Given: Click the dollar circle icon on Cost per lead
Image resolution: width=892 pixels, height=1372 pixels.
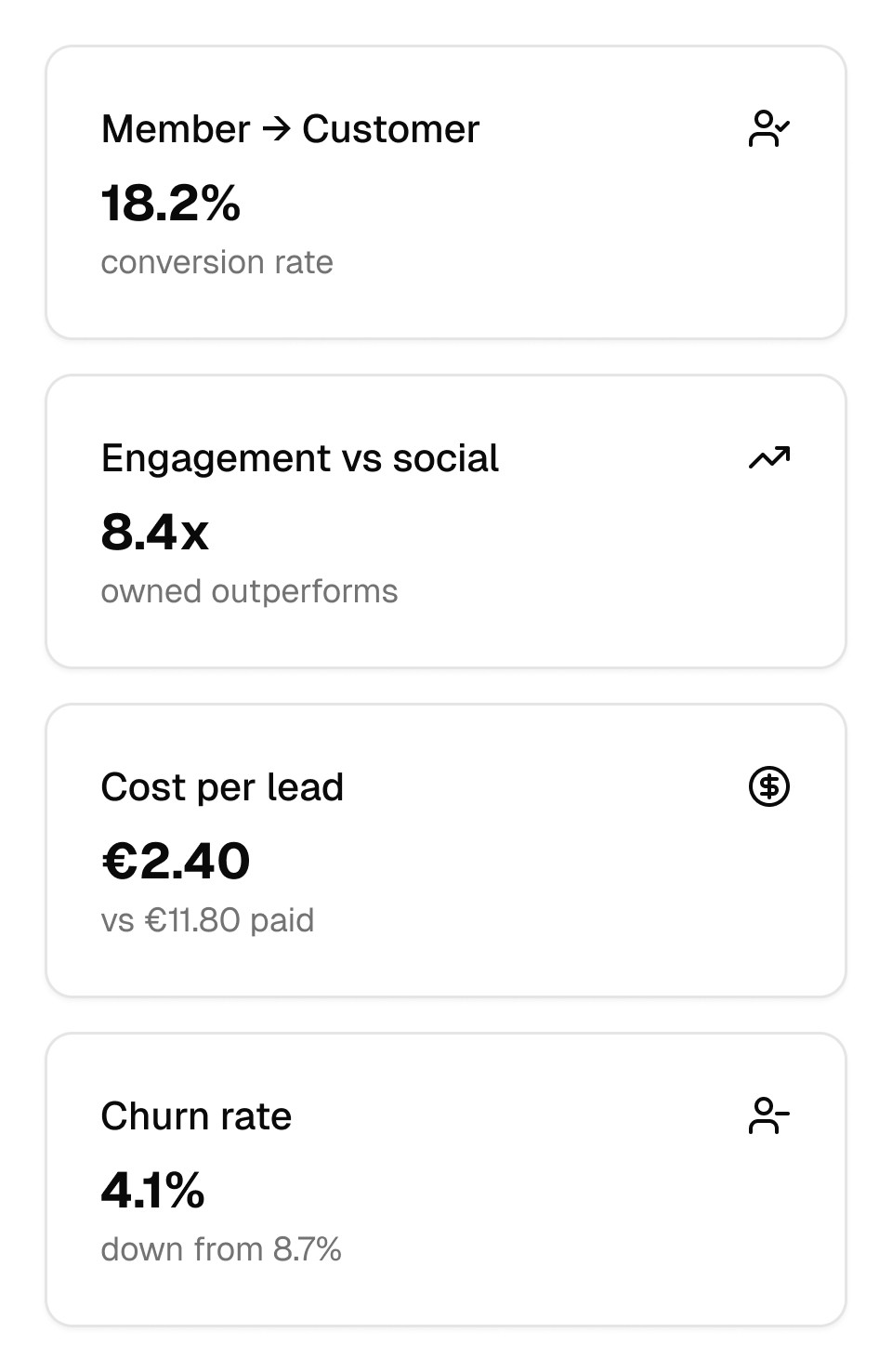Looking at the screenshot, I should [x=768, y=786].
